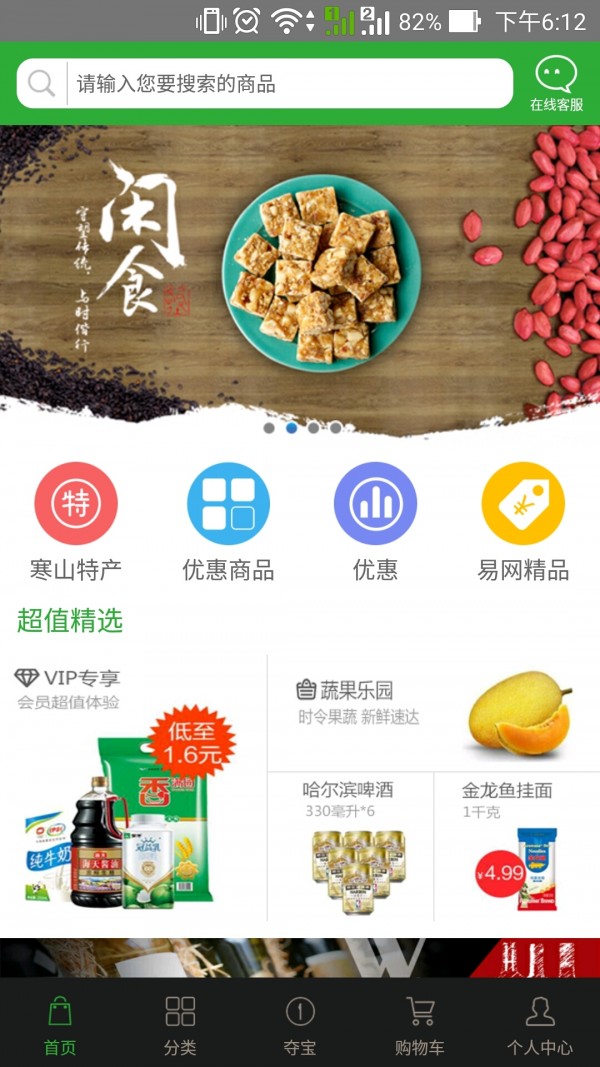This screenshot has width=600, height=1067.
Task: Open the 闲食 snack banner
Action: coord(300,280)
